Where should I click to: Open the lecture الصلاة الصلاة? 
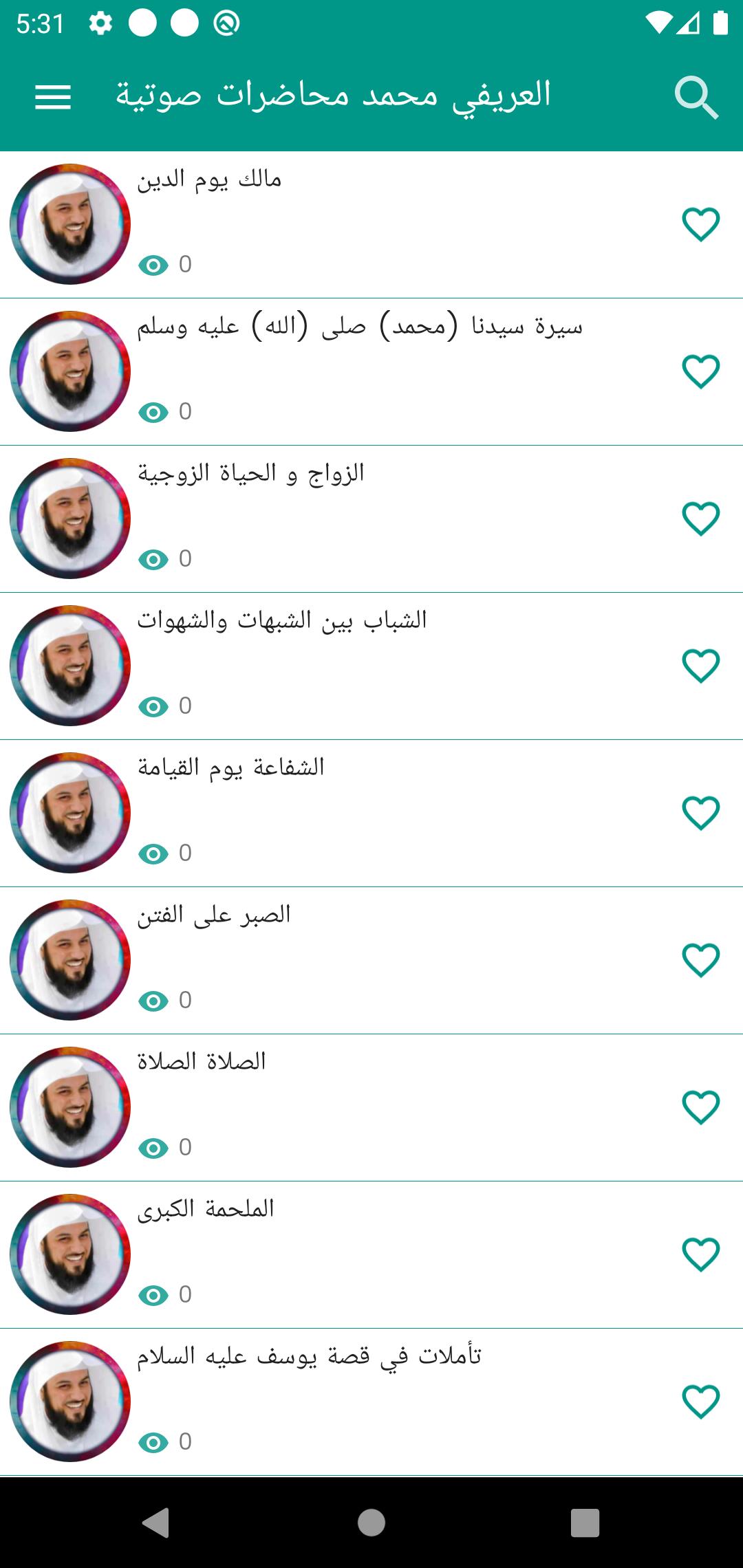tap(202, 1063)
